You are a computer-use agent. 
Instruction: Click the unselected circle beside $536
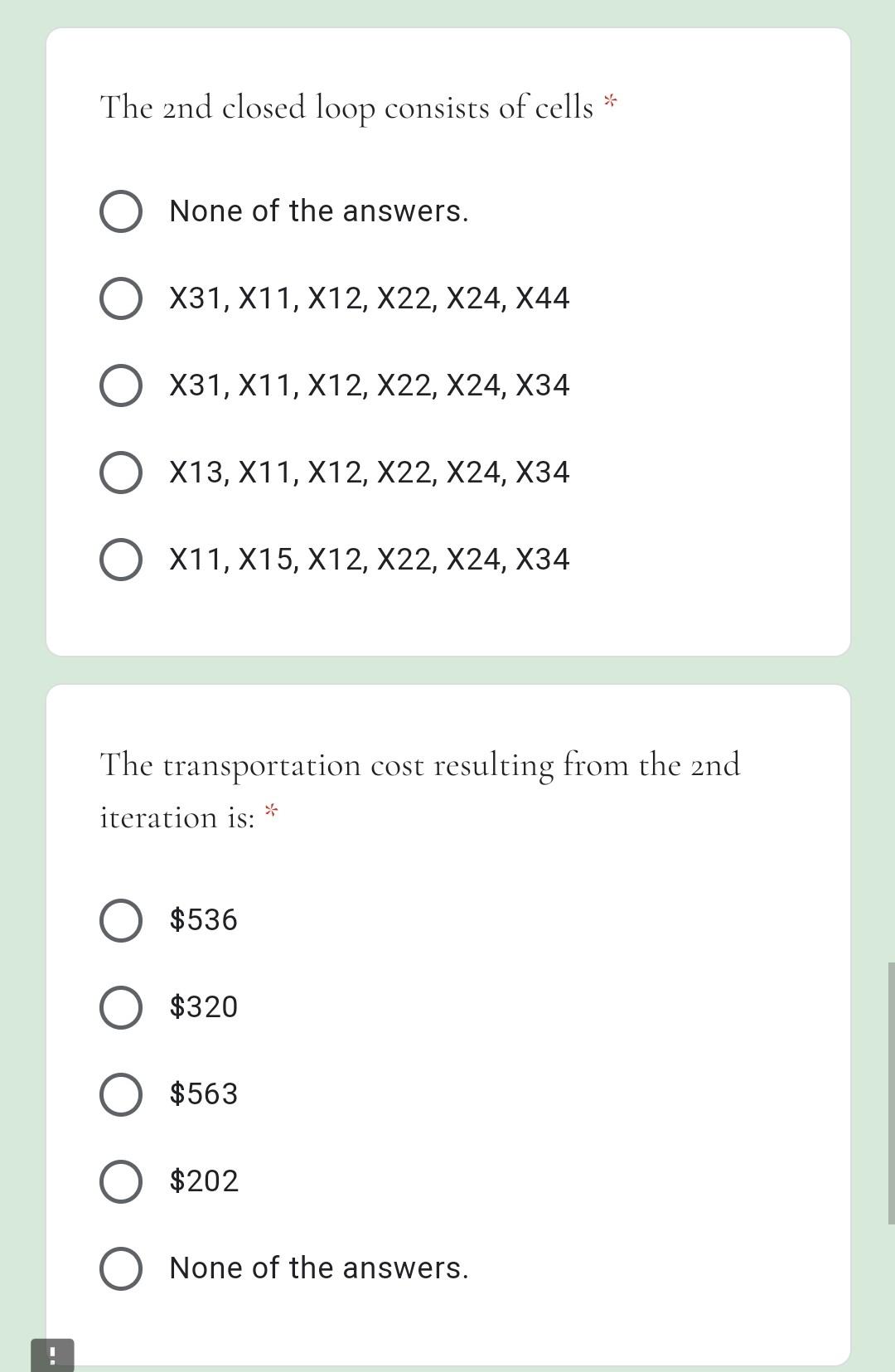(x=121, y=920)
